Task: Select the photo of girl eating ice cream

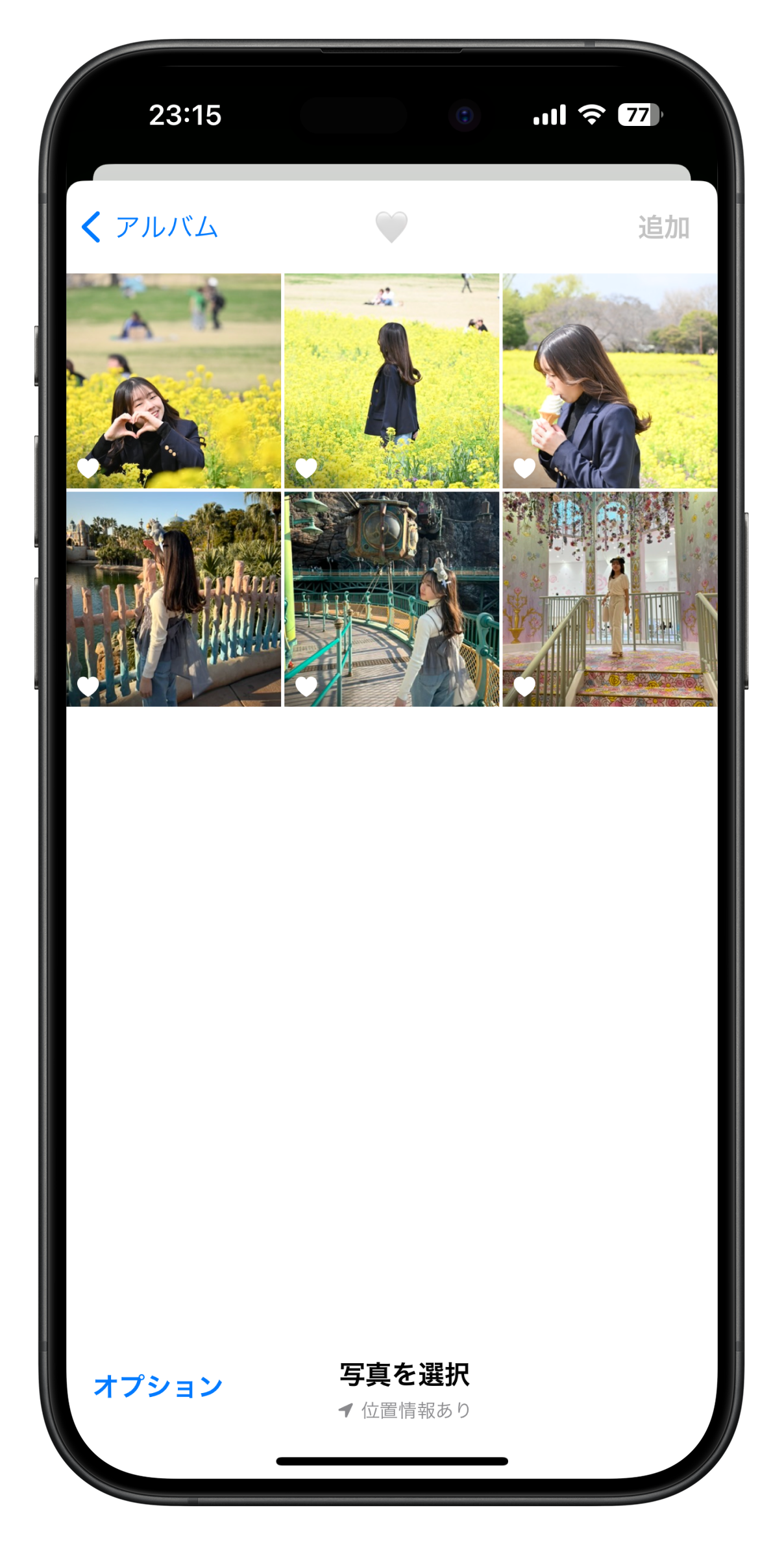Action: [609, 380]
